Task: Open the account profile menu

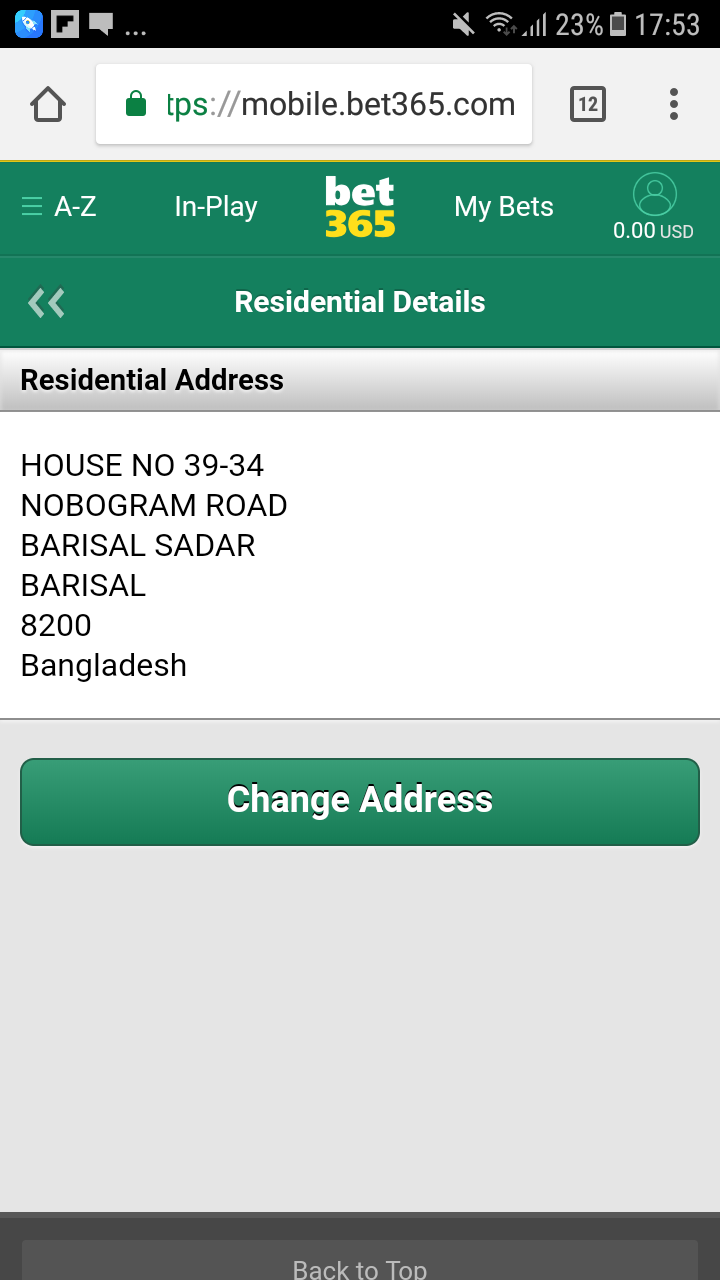Action: [x=654, y=207]
